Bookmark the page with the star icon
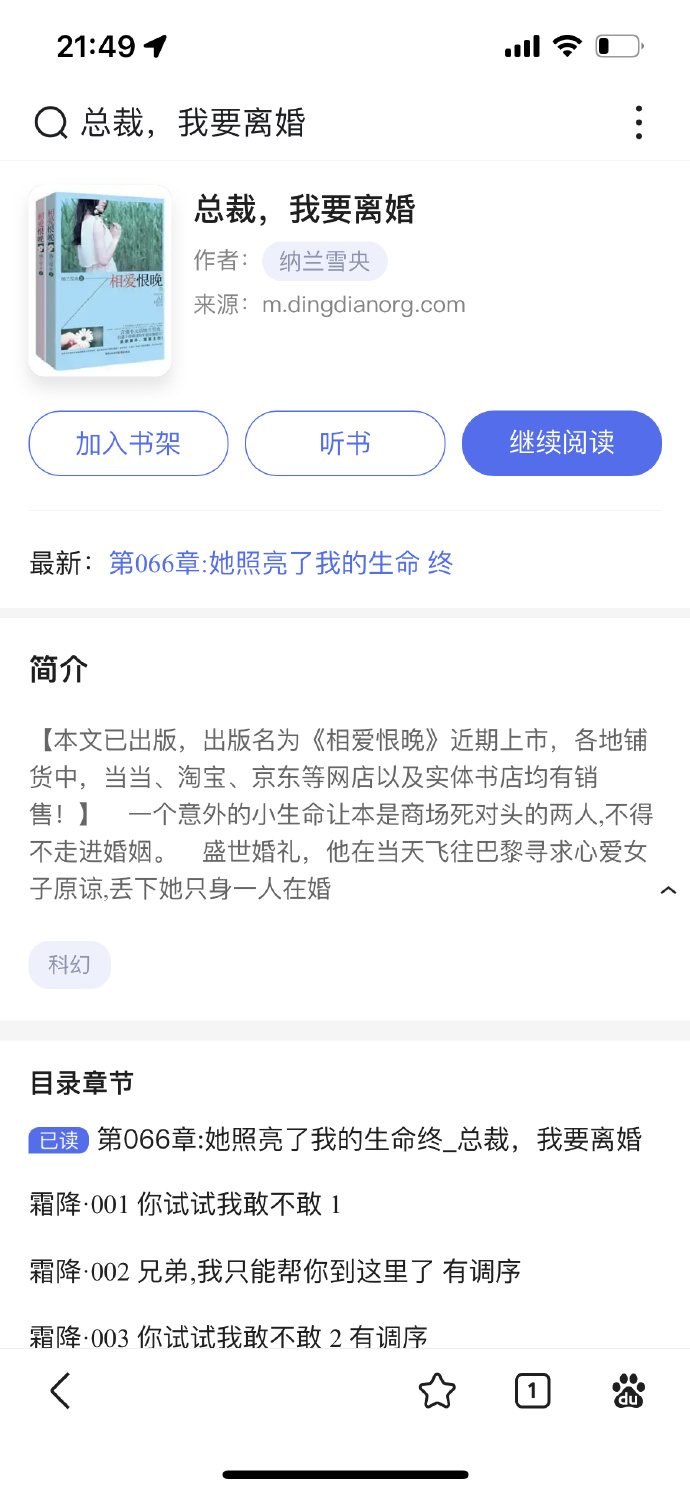 pos(437,1390)
